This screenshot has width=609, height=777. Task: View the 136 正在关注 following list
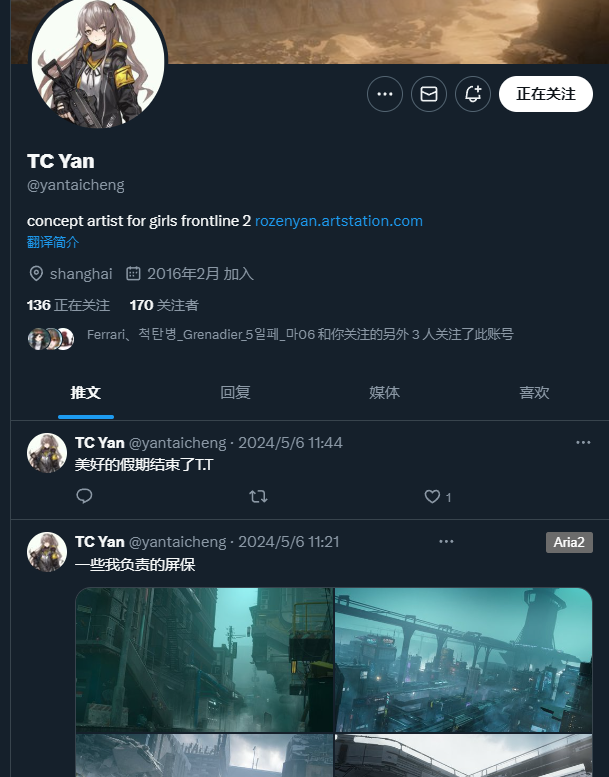pos(68,305)
